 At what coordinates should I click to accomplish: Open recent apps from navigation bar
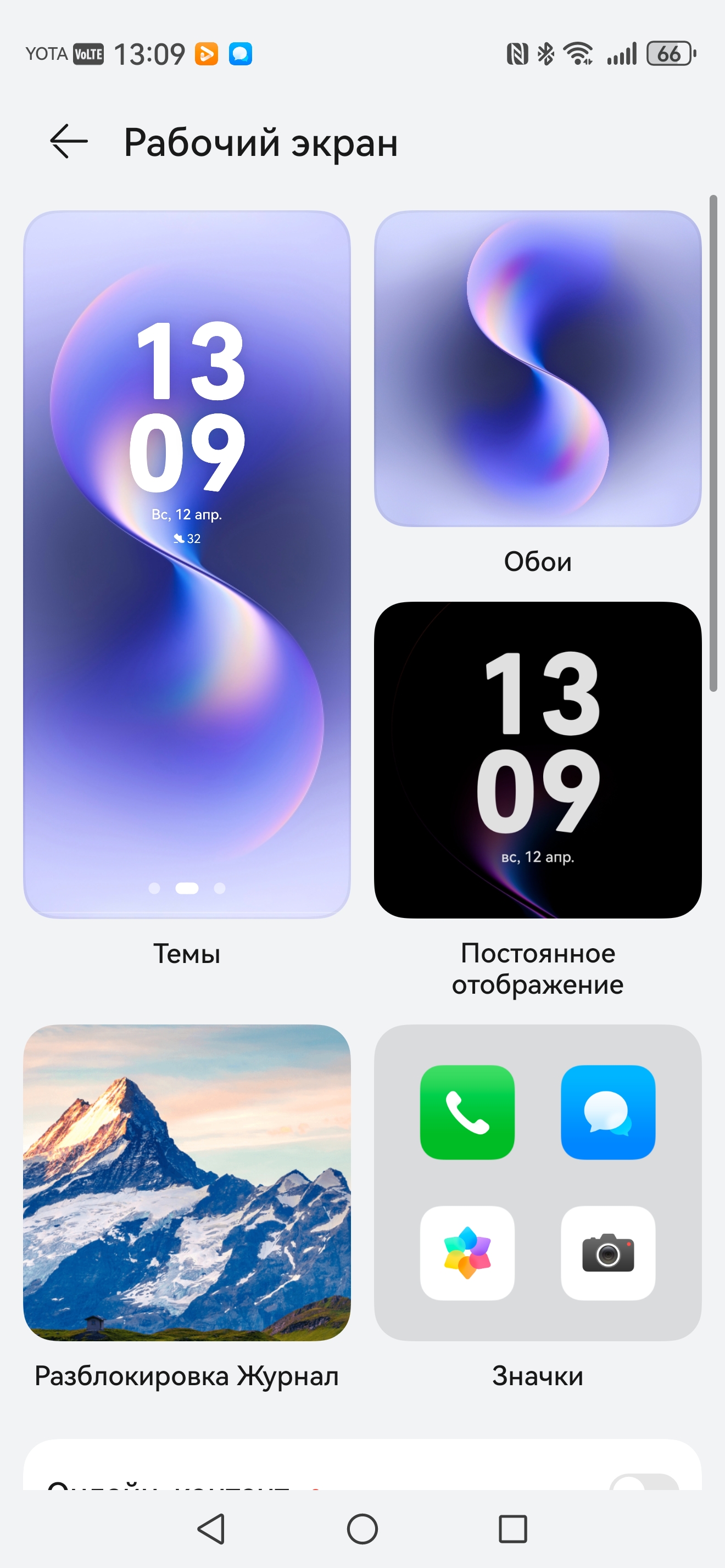point(512,1529)
